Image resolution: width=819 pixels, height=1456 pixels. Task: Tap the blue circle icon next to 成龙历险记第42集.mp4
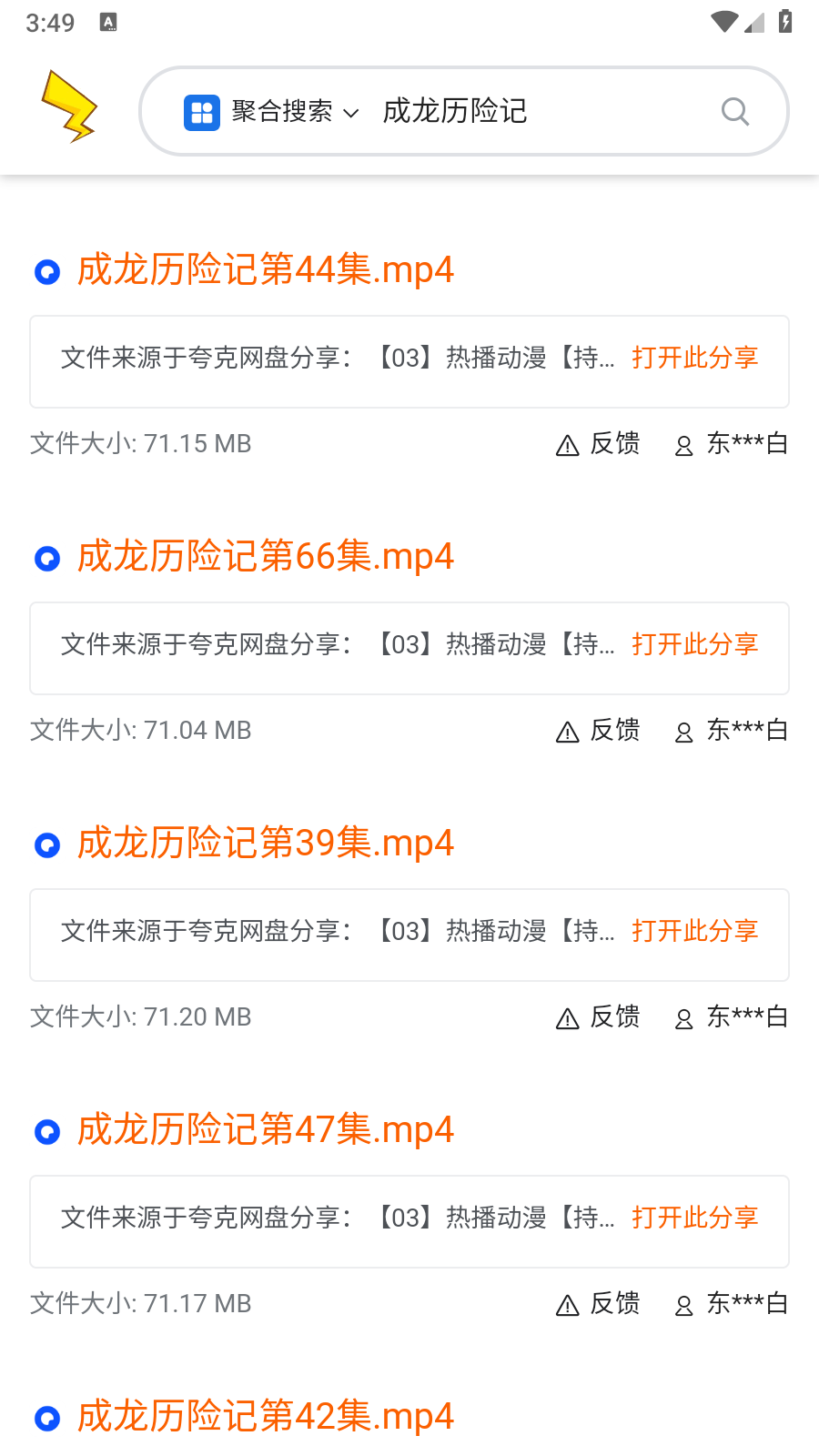click(x=46, y=1418)
